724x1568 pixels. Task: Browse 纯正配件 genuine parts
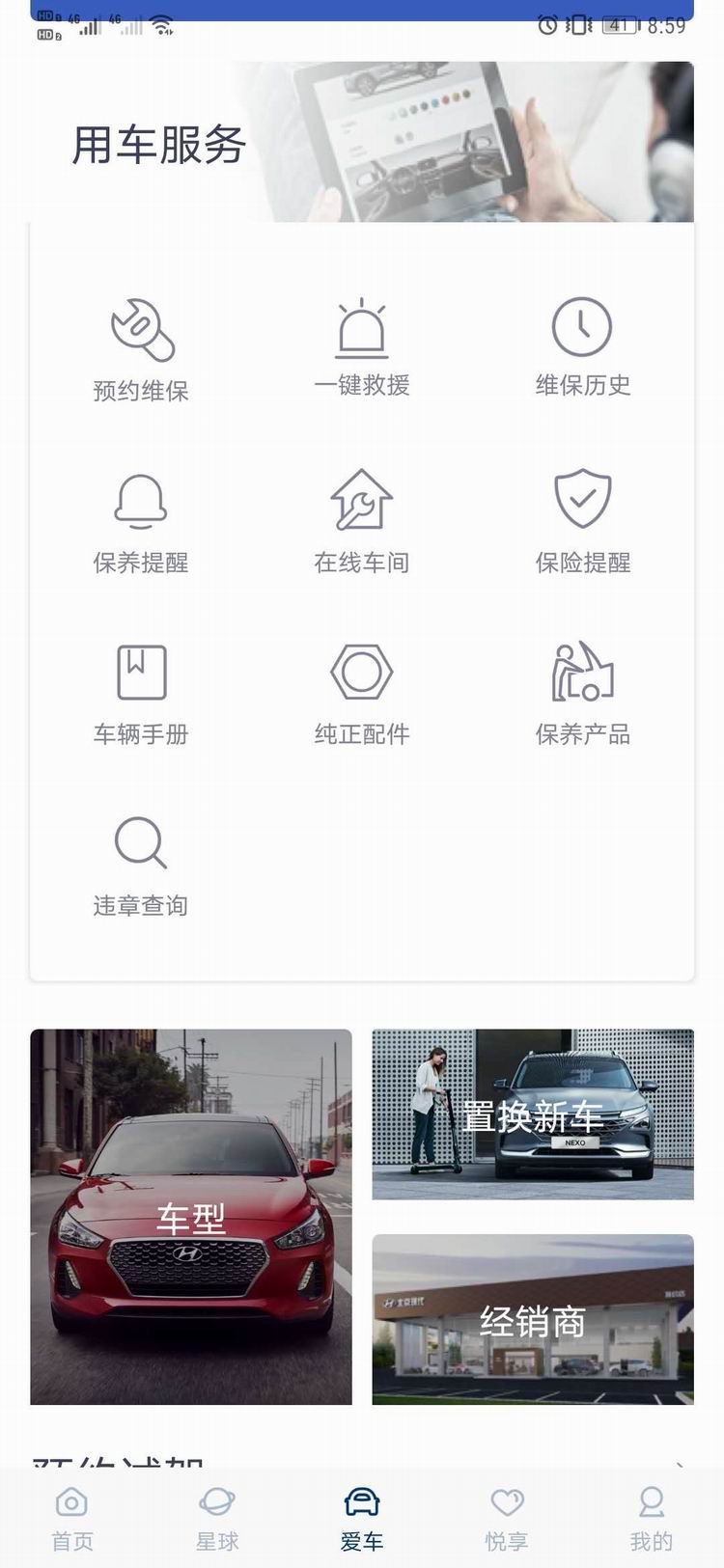(362, 695)
